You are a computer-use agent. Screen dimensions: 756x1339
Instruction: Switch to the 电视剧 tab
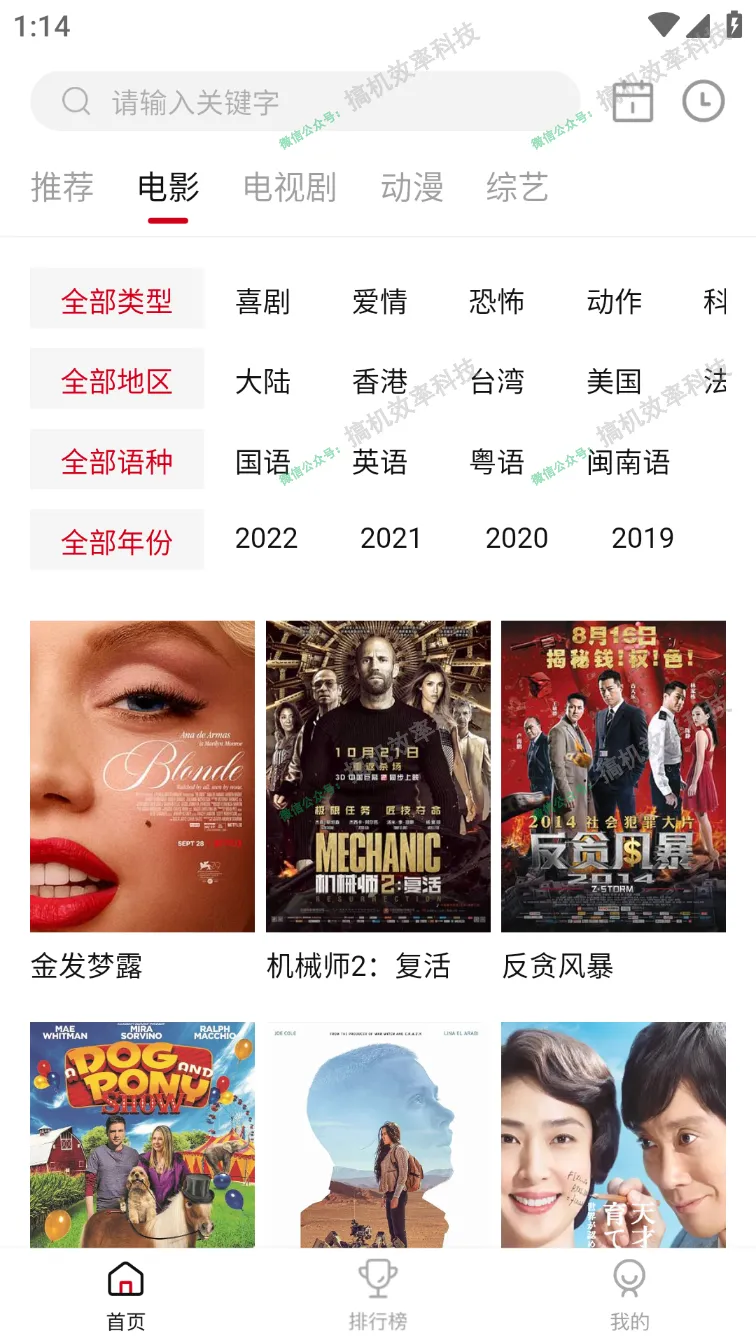[290, 187]
